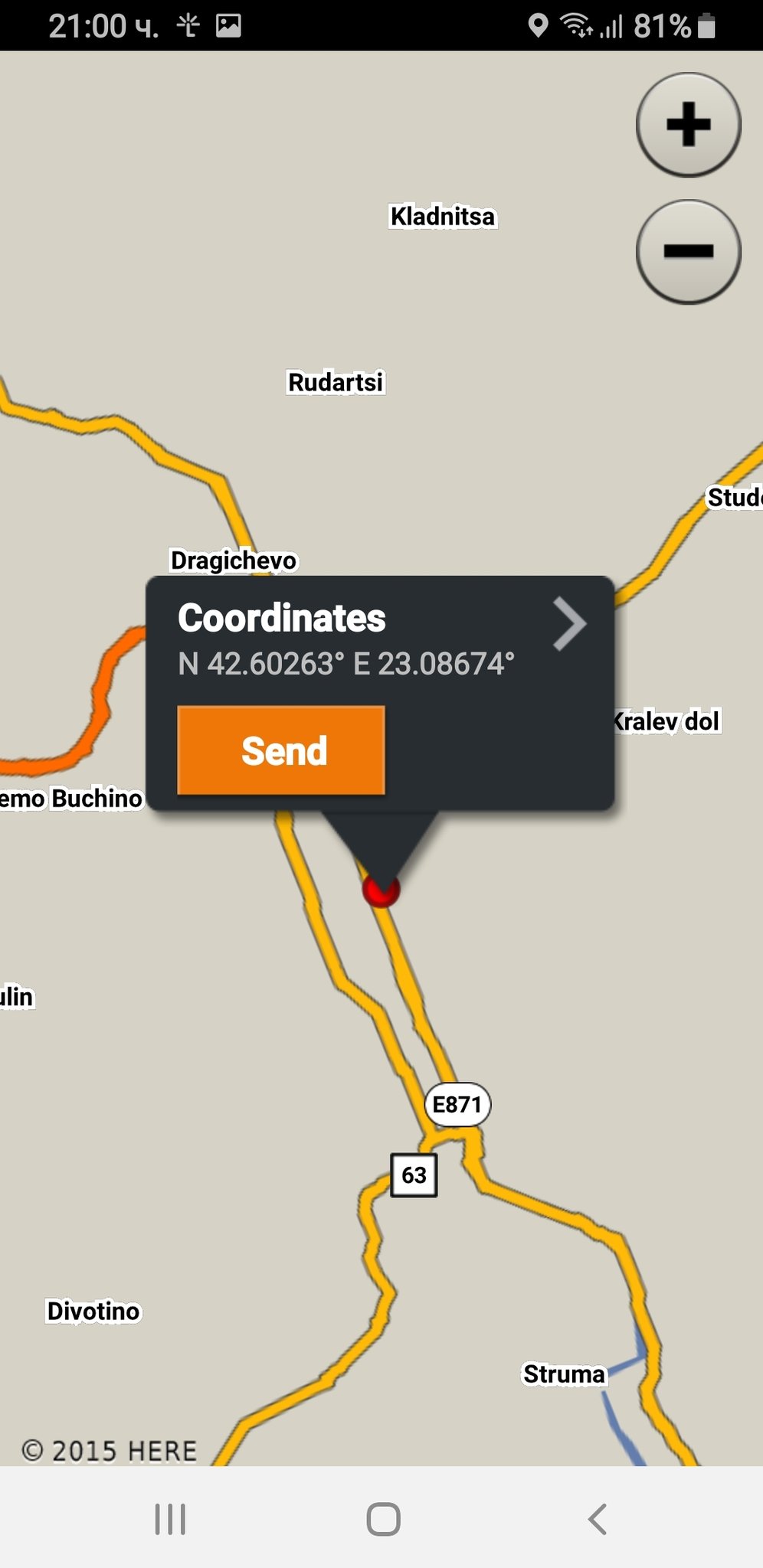Viewport: 763px width, 1568px height.
Task: Send the selected coordinates
Action: [x=281, y=750]
